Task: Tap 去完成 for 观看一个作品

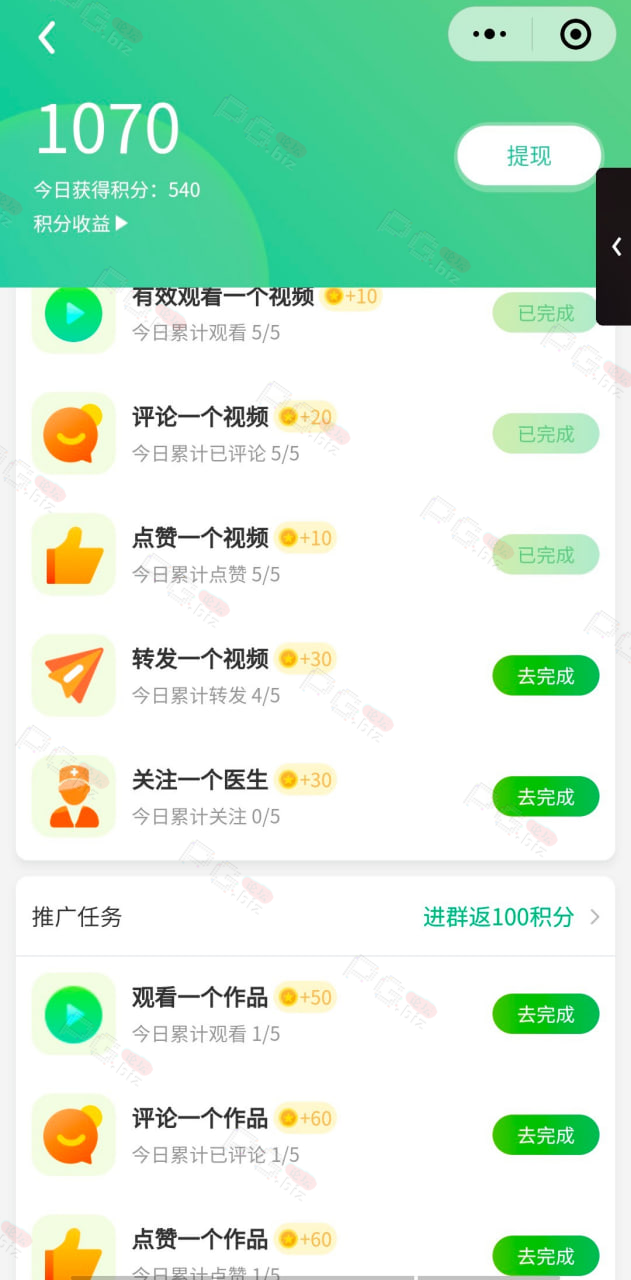Action: pyautogui.click(x=546, y=1014)
